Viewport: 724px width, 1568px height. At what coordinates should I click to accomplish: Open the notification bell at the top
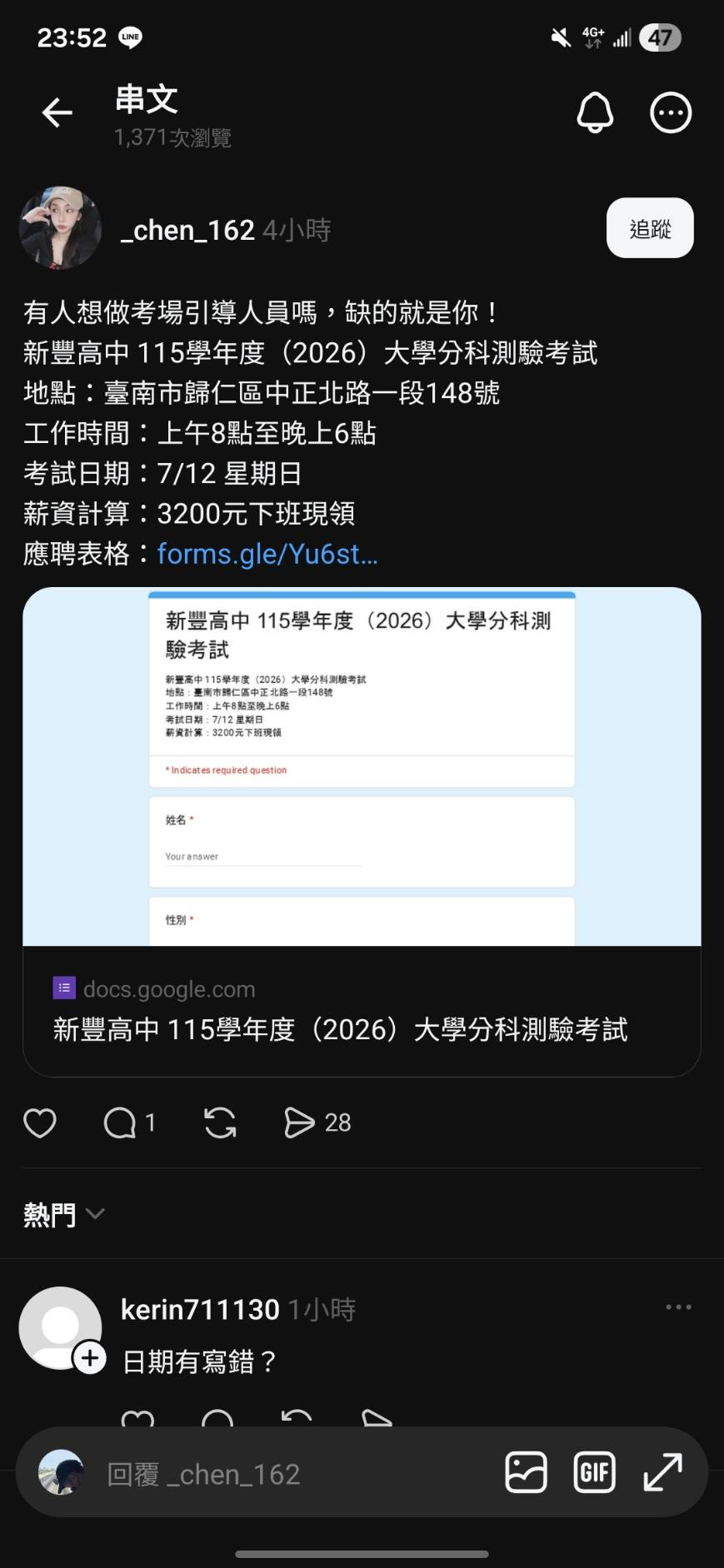[x=594, y=112]
